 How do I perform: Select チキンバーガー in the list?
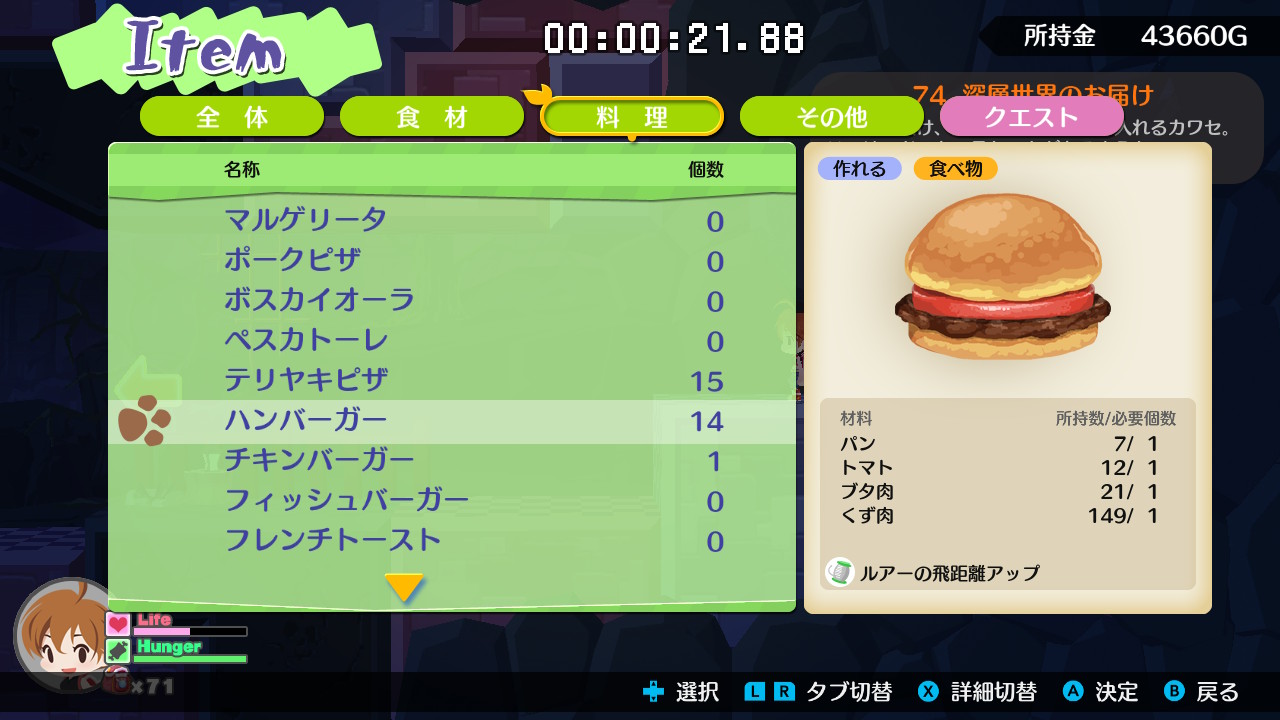452,461
